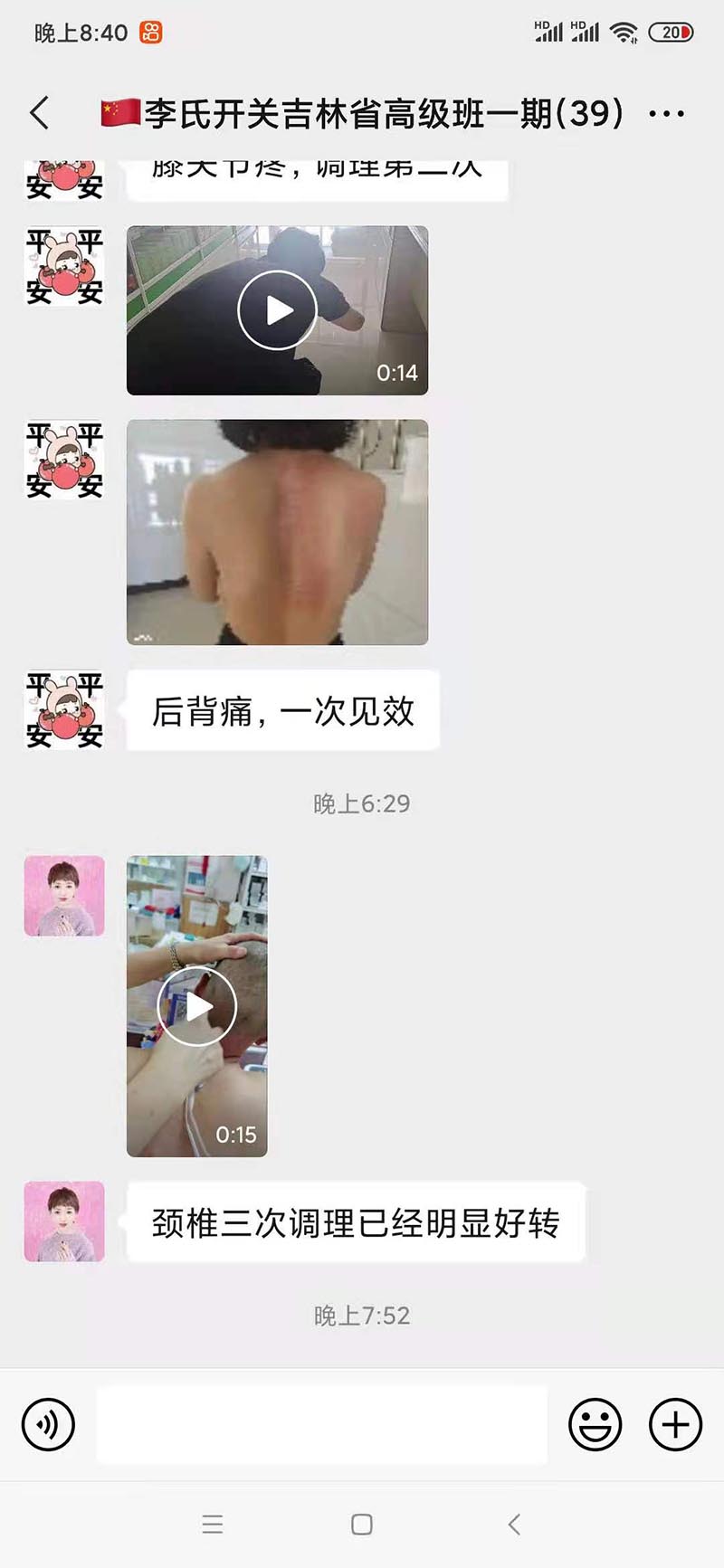Play the 0:14 video message
Image resolution: width=724 pixels, height=1568 pixels.
pyautogui.click(x=277, y=310)
